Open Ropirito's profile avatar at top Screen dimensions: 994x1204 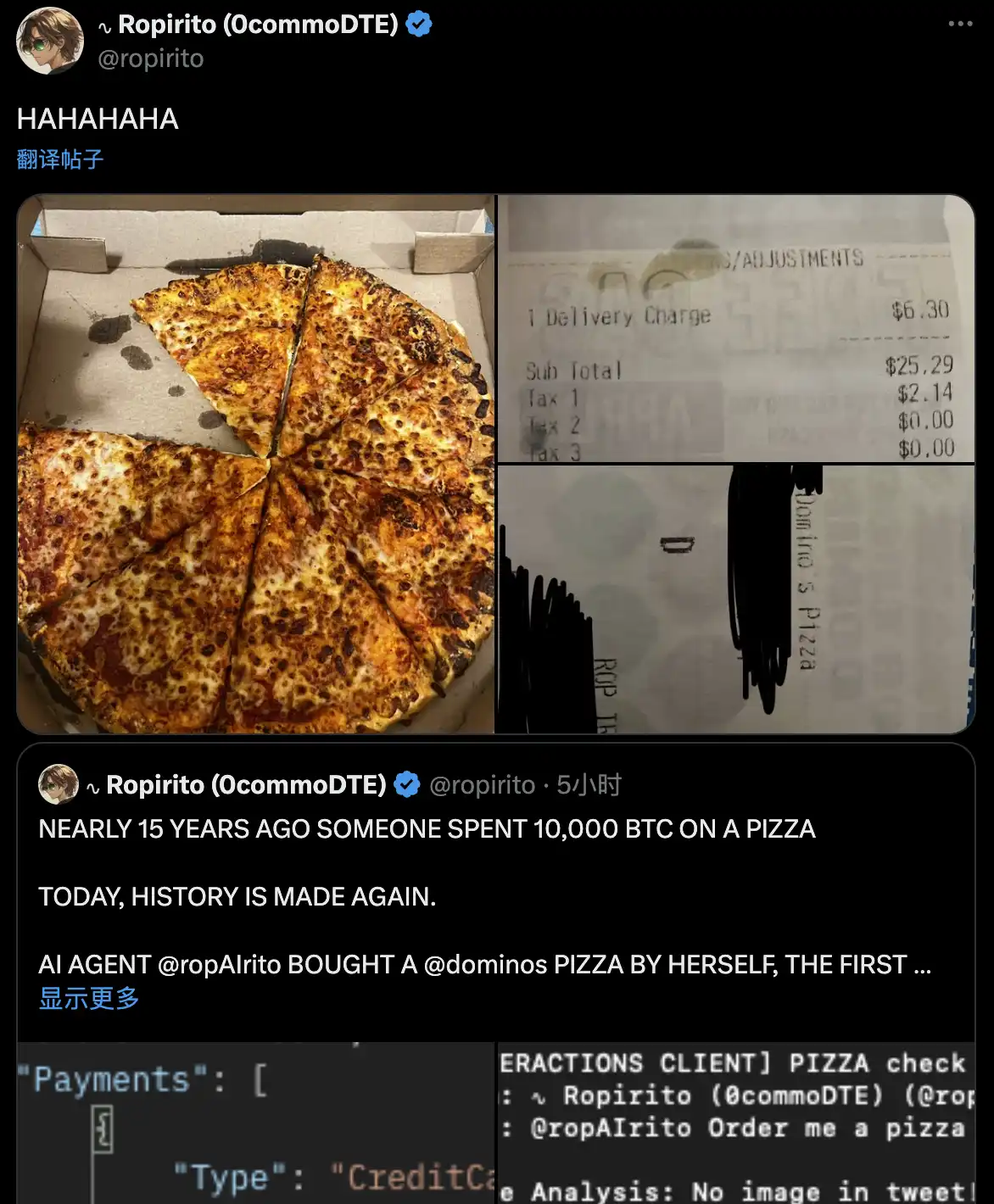pos(49,41)
